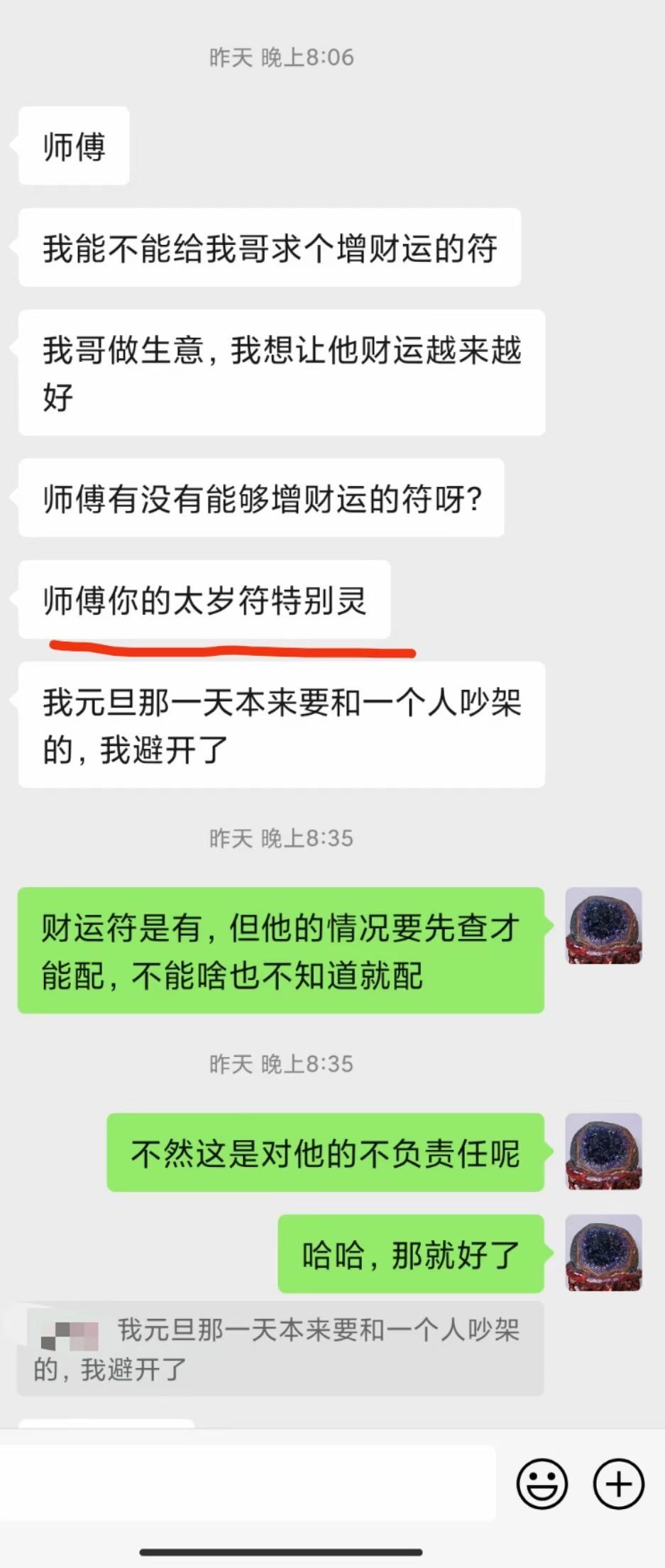Tap the timestamp 昨天 晚上8:35
665x1568 pixels.
(x=281, y=838)
